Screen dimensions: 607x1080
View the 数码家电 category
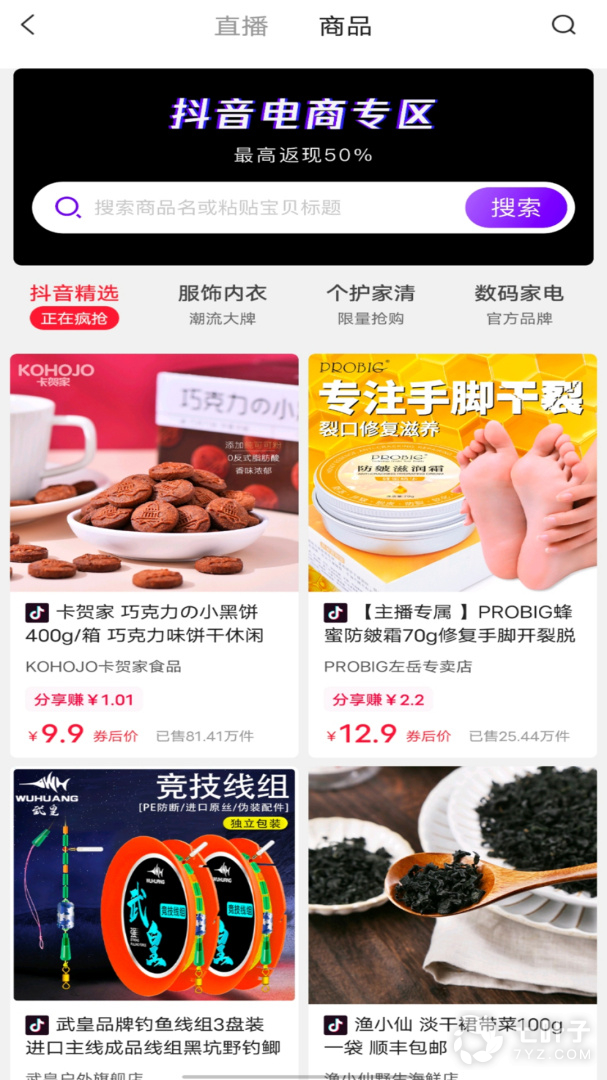click(519, 304)
